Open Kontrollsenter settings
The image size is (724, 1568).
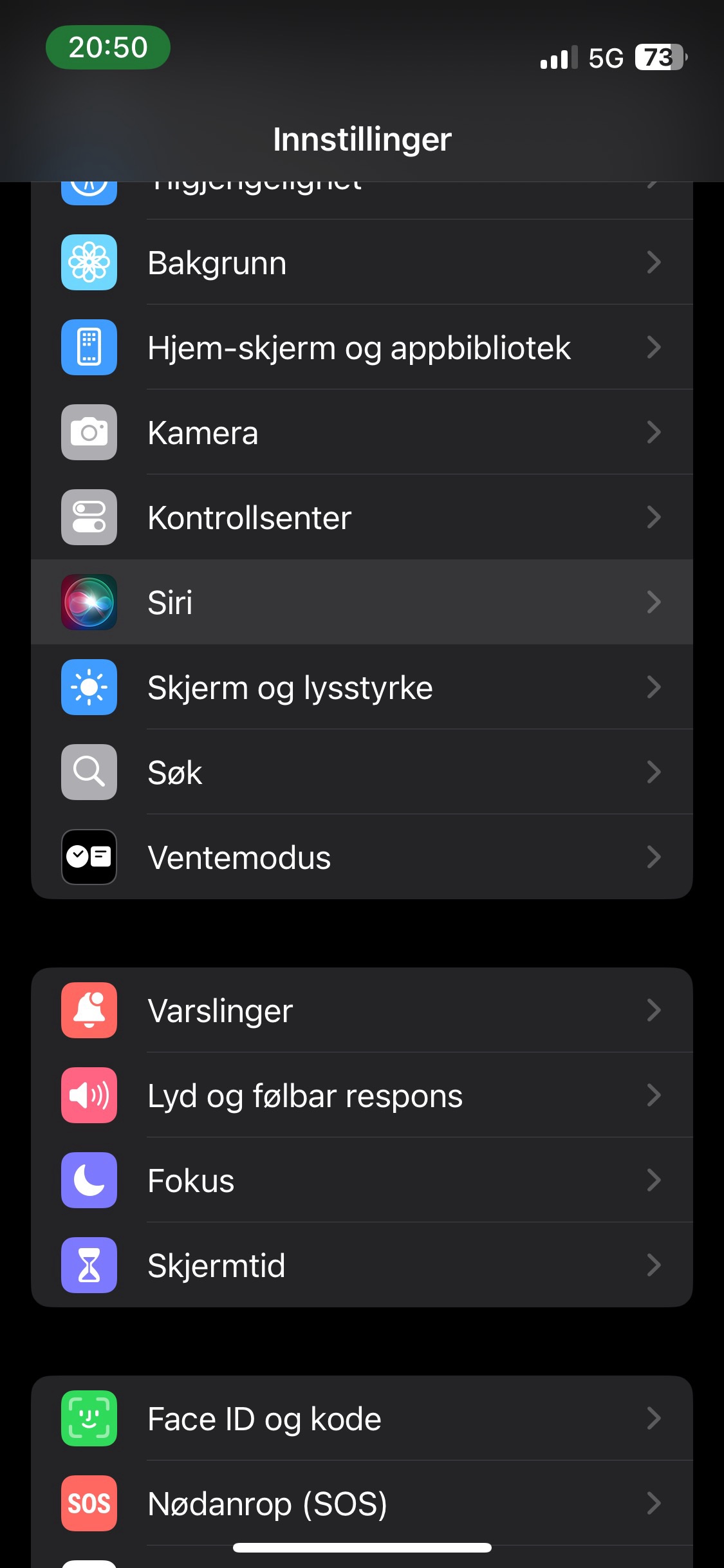(360, 518)
